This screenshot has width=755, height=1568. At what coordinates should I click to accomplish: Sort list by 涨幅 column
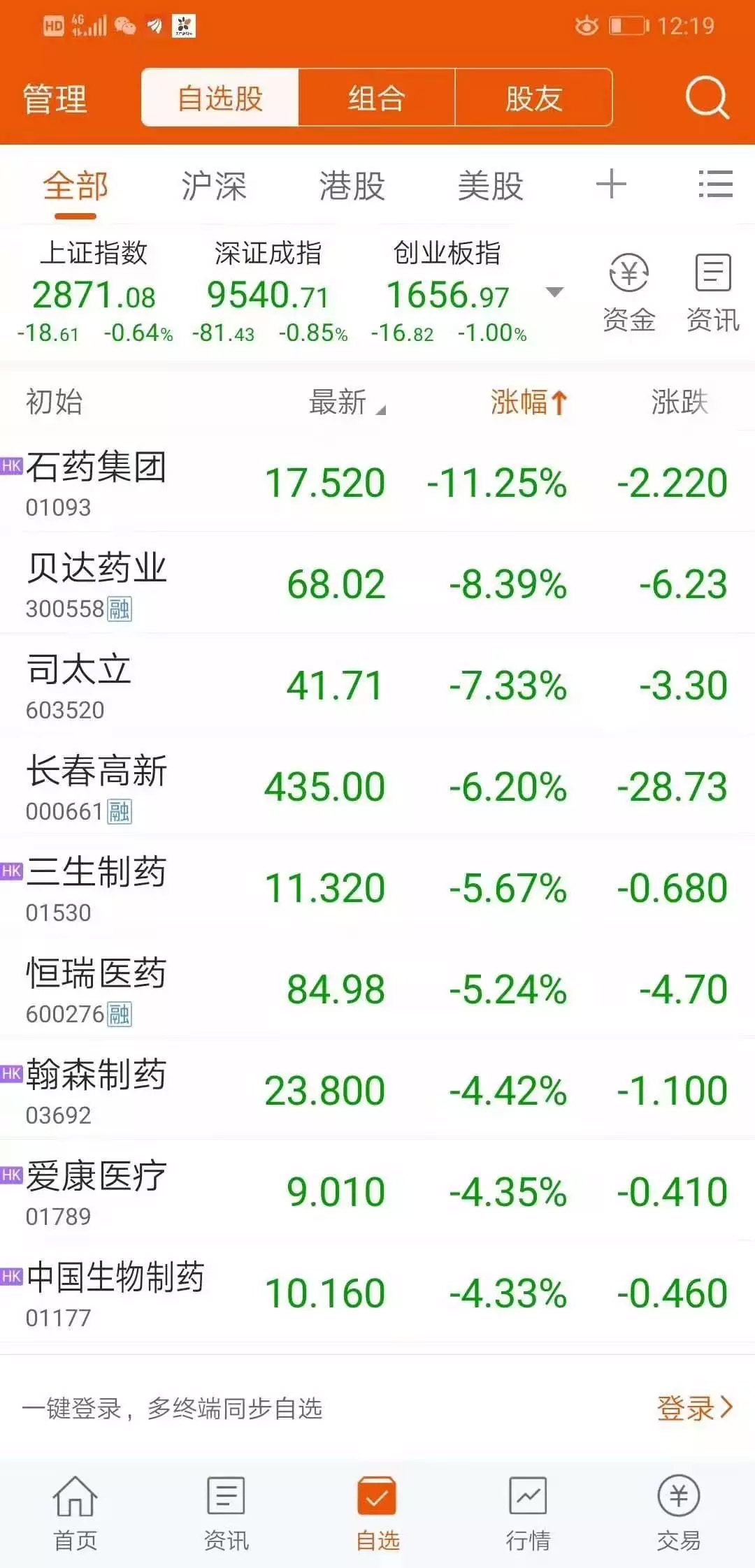click(529, 402)
